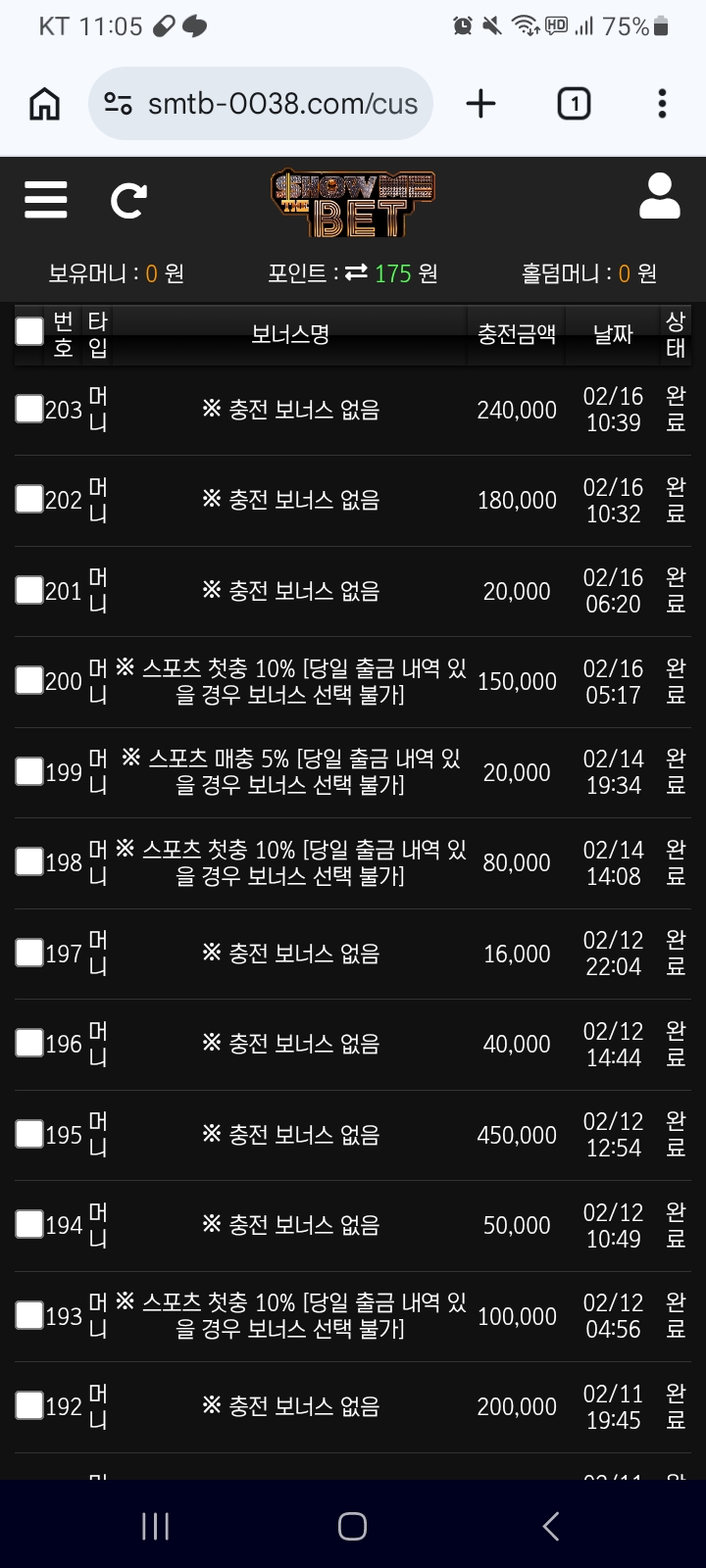Image resolution: width=706 pixels, height=1568 pixels.
Task: Go back with the system back button
Action: [x=551, y=1526]
